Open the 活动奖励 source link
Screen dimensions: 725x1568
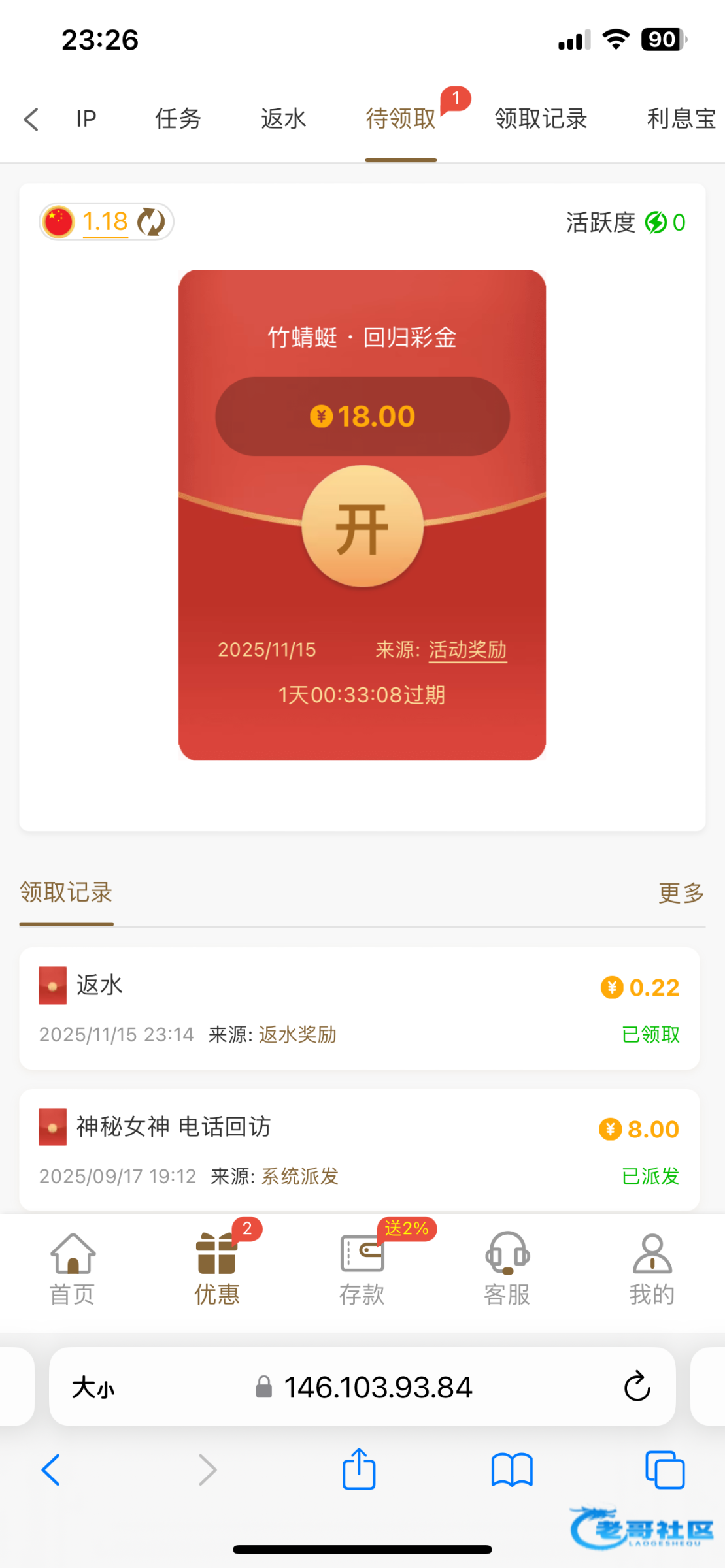click(x=467, y=649)
